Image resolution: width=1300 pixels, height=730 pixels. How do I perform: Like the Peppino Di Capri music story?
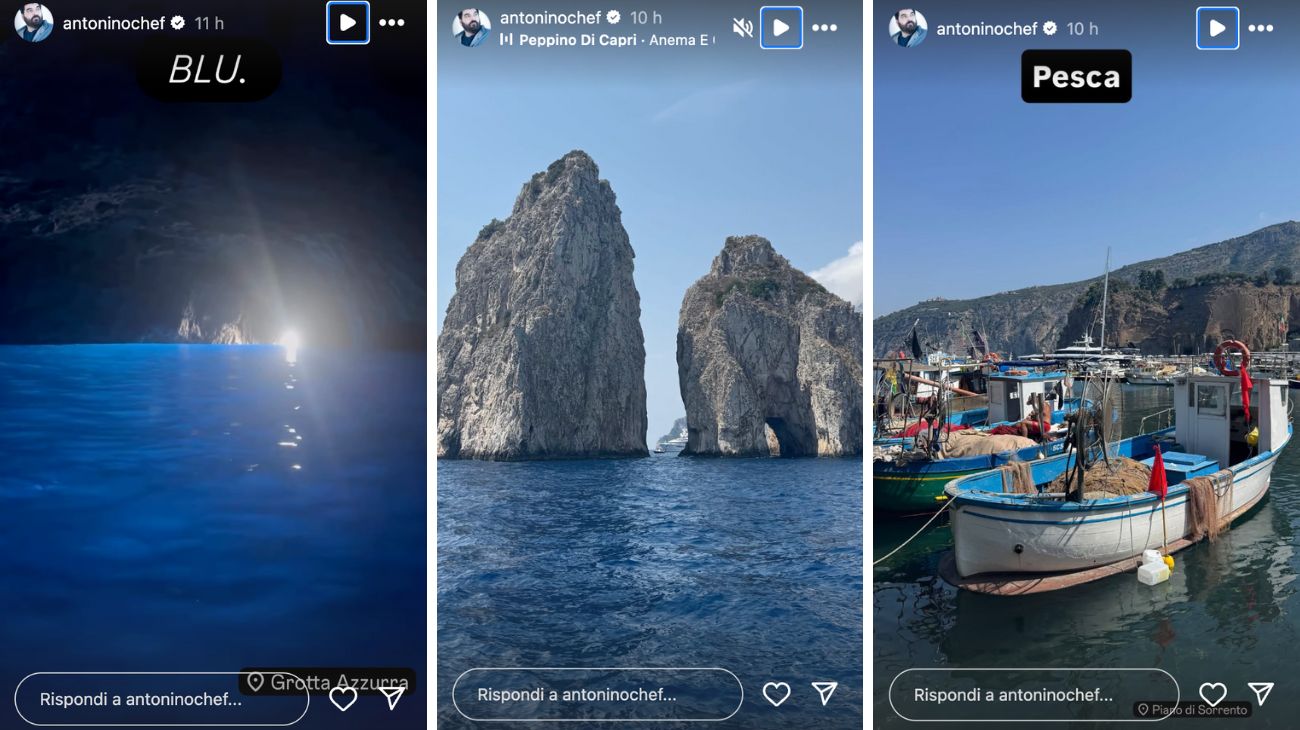[x=776, y=694]
